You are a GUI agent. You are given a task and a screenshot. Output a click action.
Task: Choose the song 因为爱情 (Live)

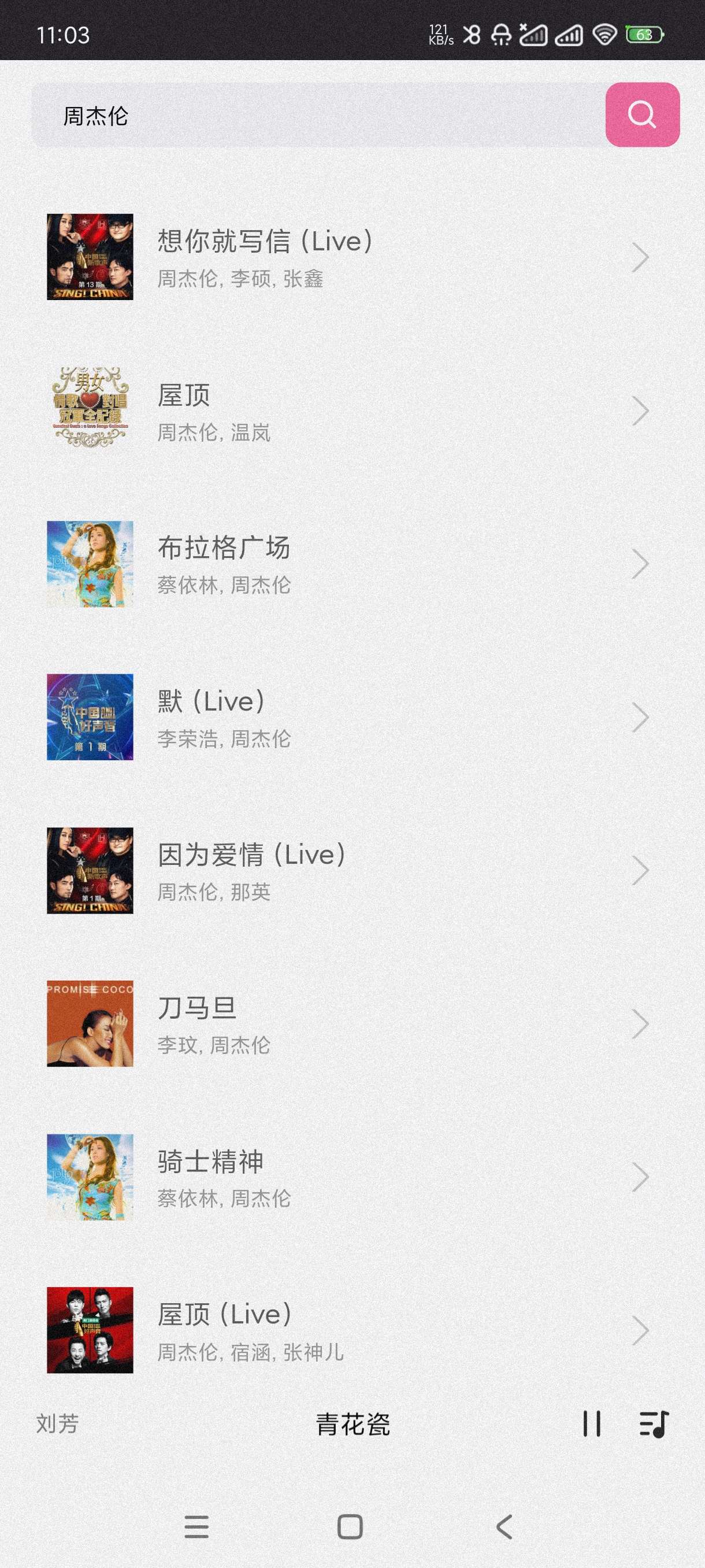click(x=347, y=870)
